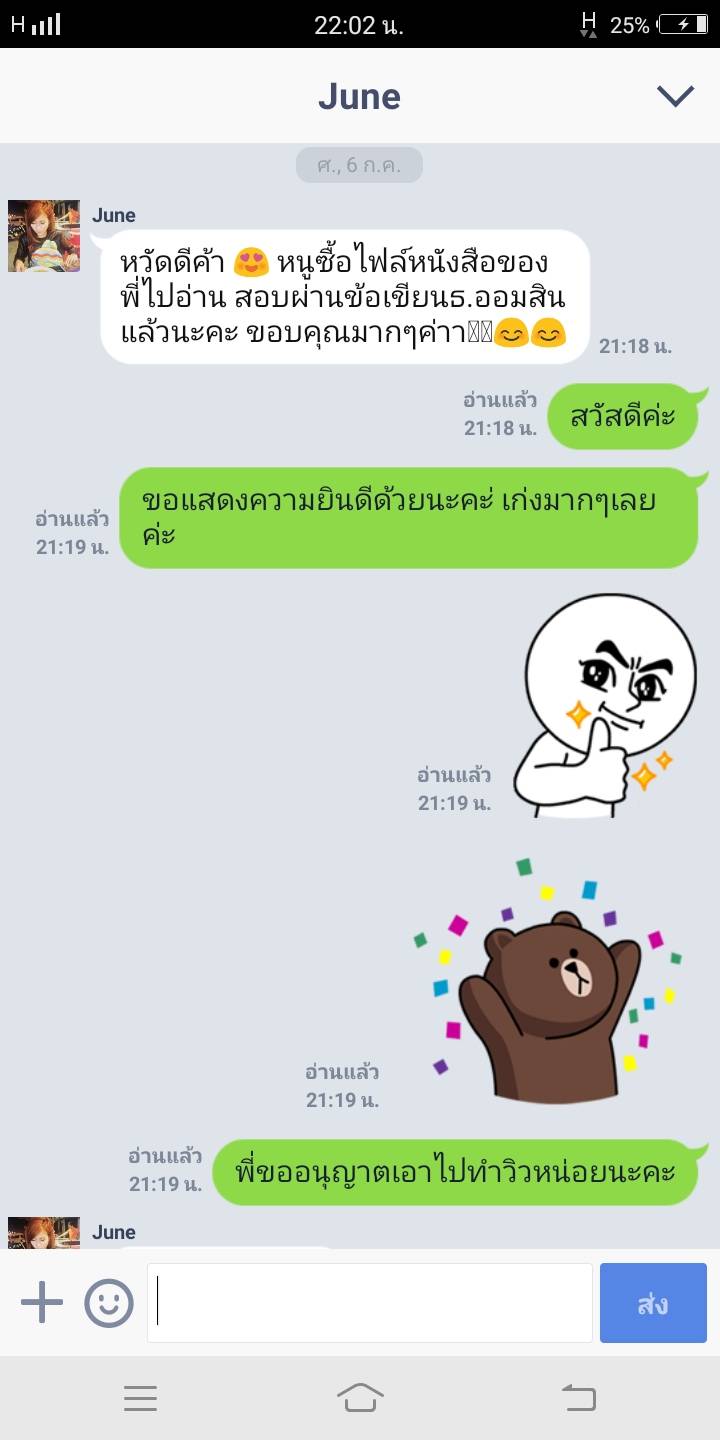The image size is (720, 1440).
Task: Expand the chat options chevron
Action: point(675,95)
